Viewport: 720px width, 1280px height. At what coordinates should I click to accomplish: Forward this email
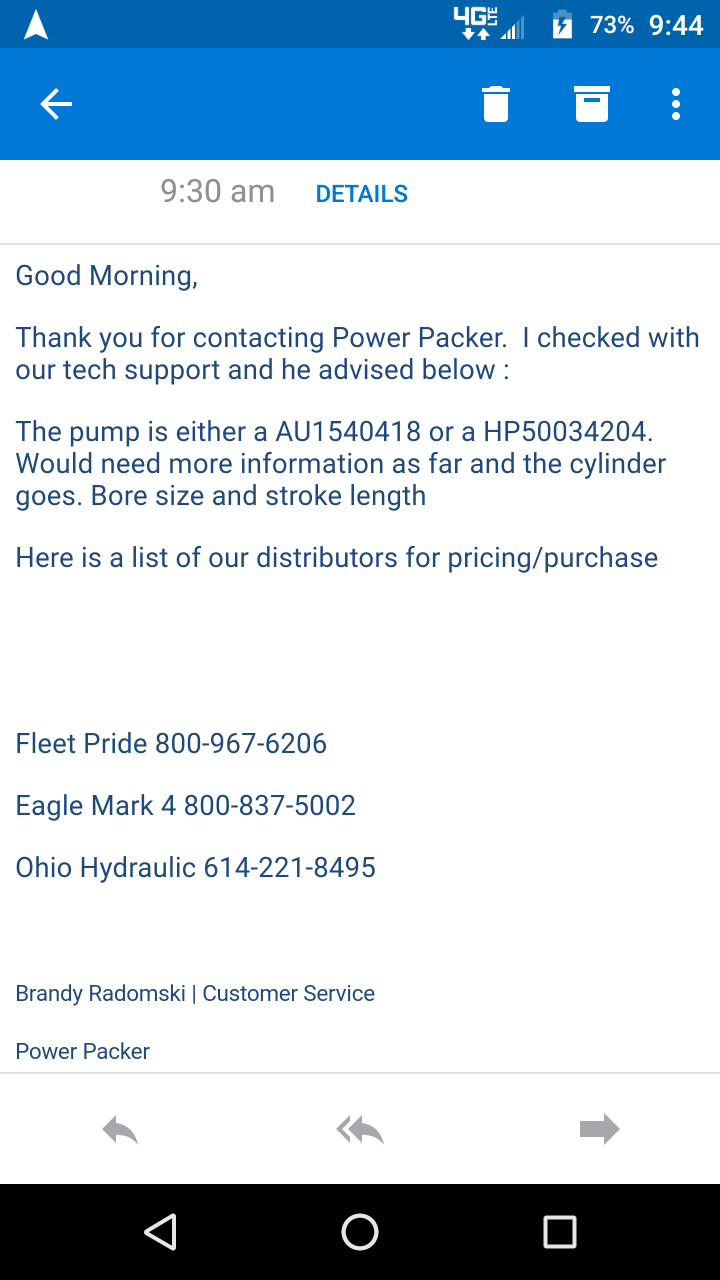coord(600,1130)
